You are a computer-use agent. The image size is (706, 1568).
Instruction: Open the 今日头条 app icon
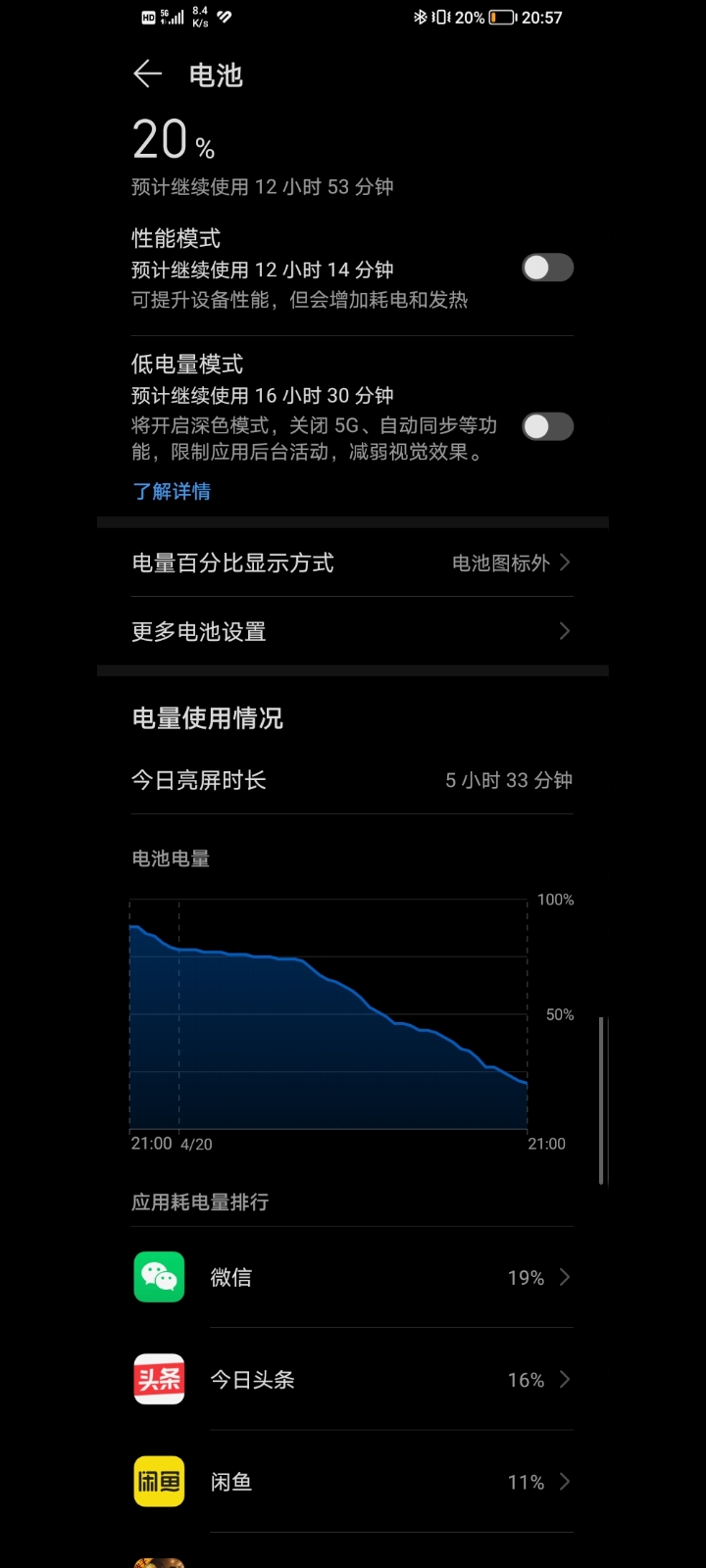point(159,1379)
